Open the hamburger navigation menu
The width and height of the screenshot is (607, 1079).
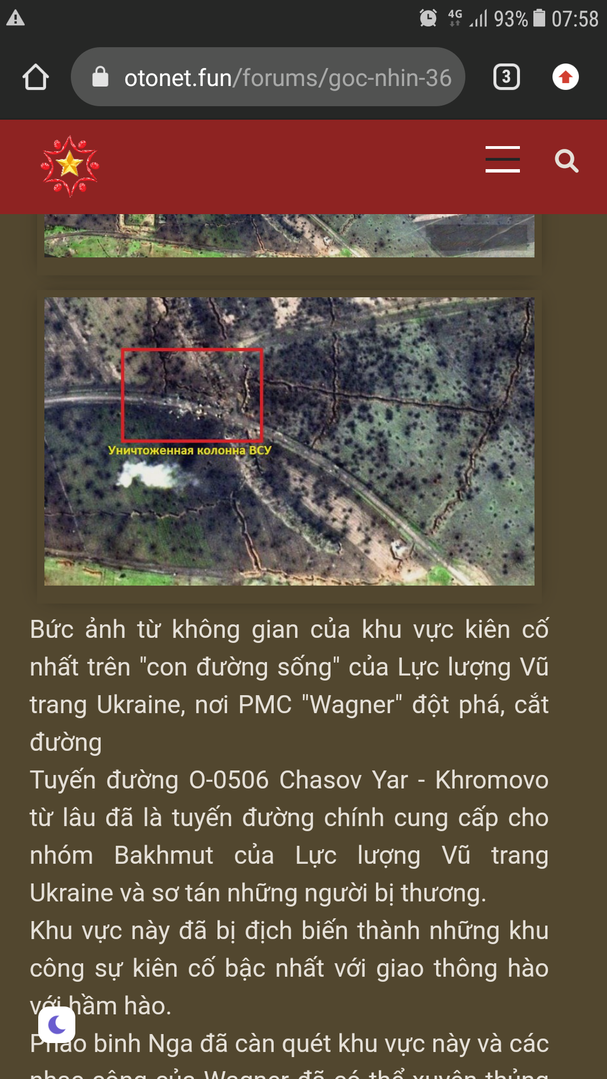click(502, 160)
